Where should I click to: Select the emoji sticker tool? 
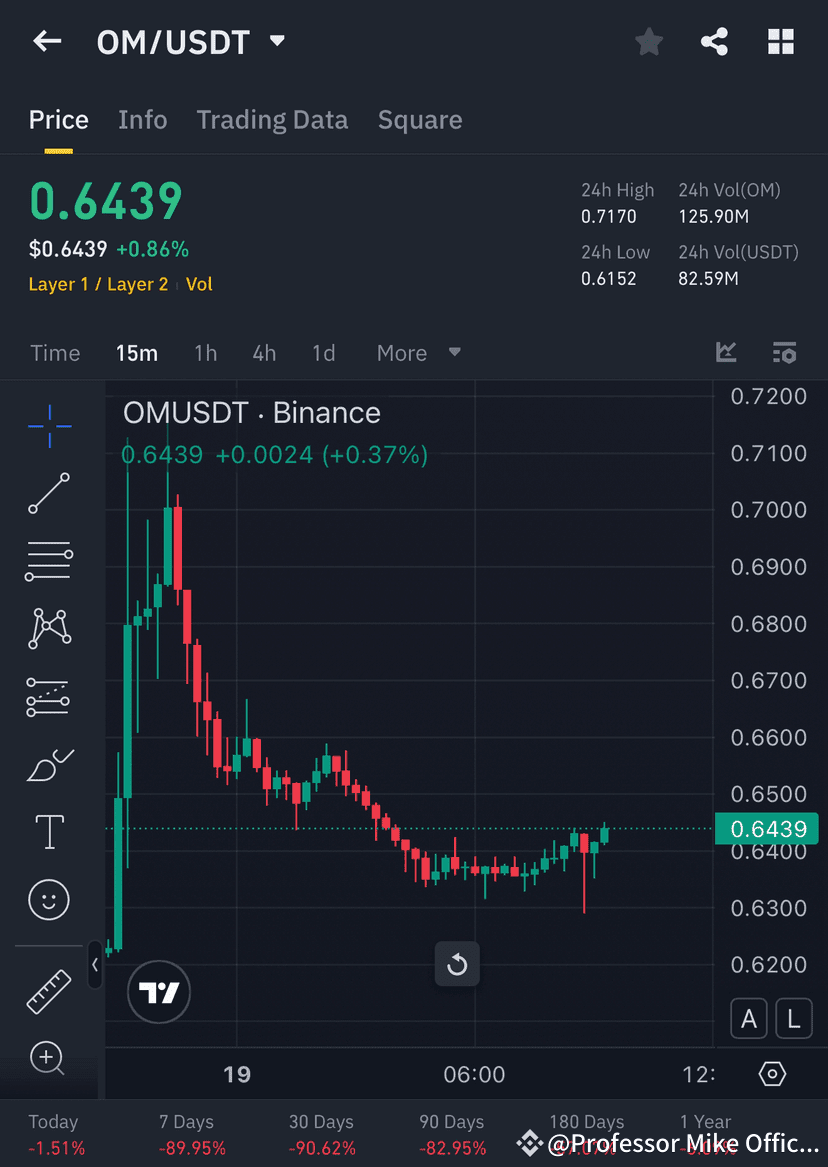49,899
